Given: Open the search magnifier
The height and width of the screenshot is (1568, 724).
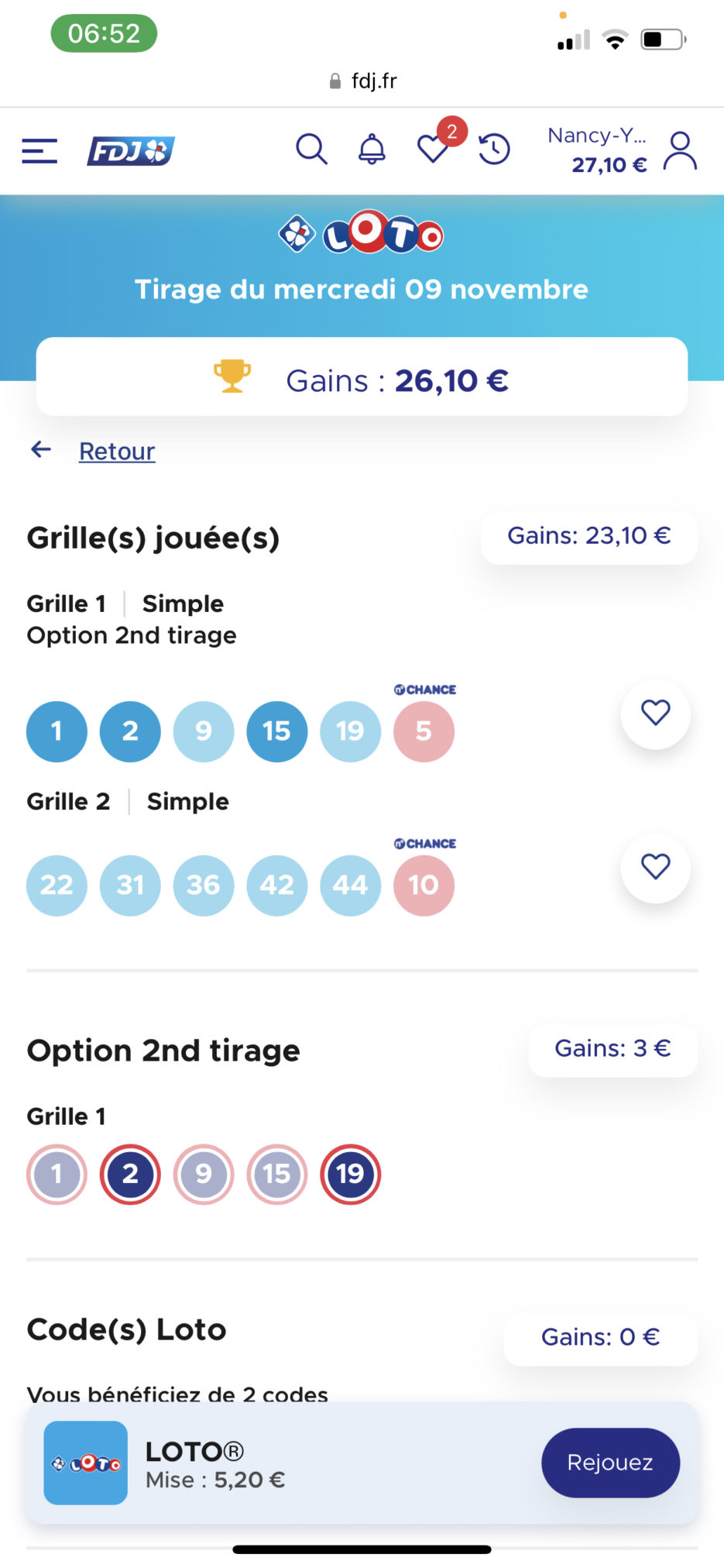Looking at the screenshot, I should [311, 150].
